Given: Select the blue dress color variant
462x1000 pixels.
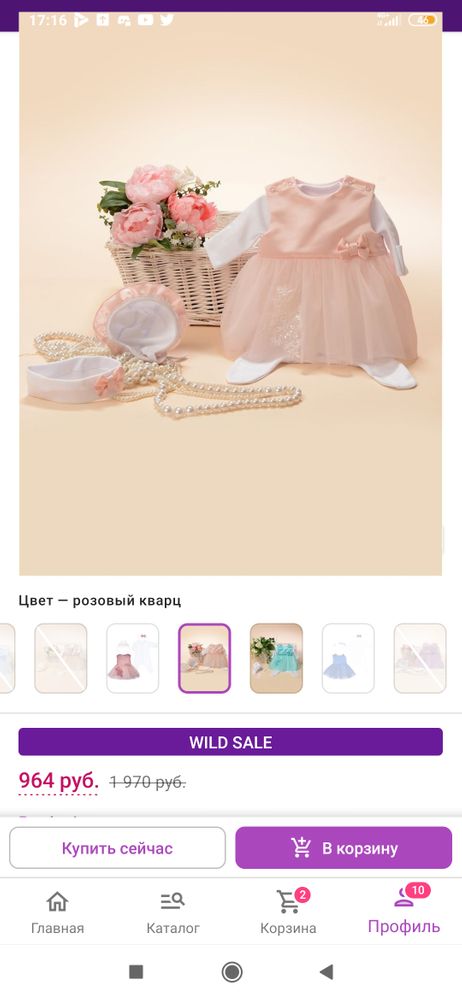Looking at the screenshot, I should (x=348, y=658).
